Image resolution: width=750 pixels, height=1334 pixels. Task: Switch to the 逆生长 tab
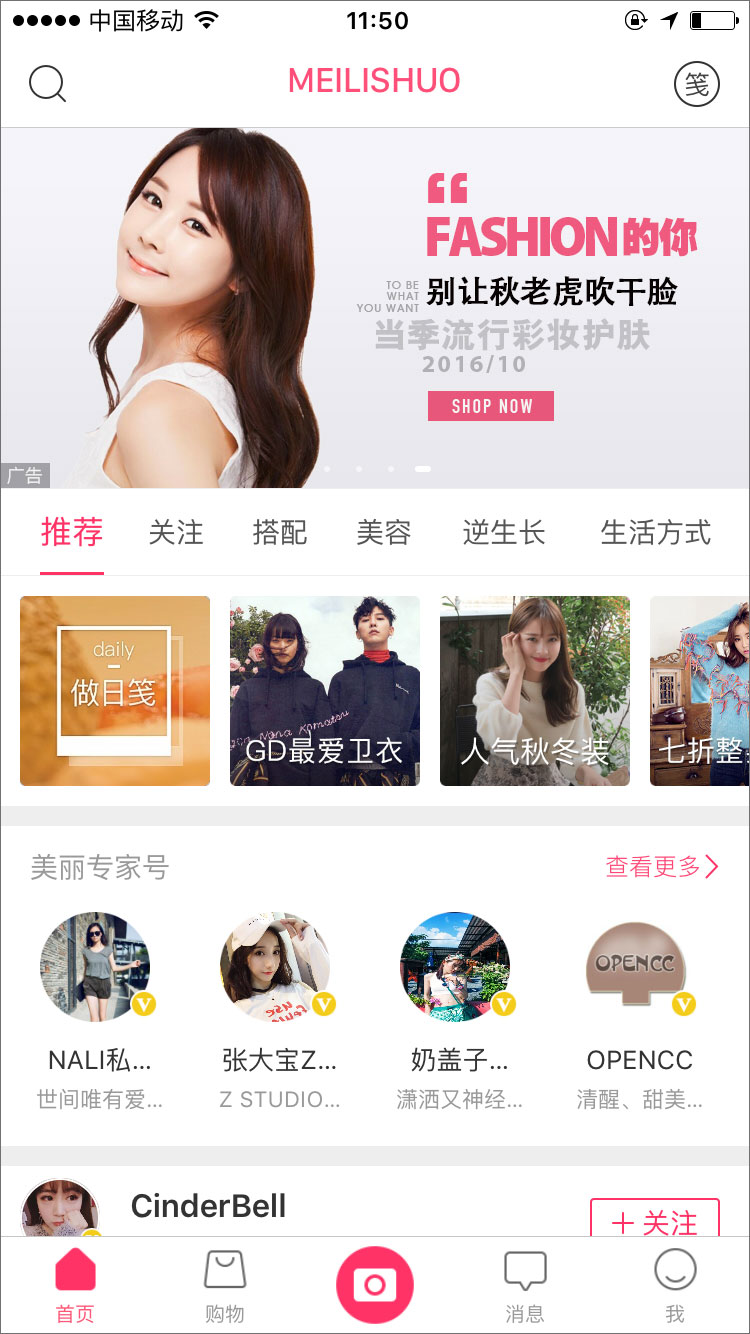(504, 532)
